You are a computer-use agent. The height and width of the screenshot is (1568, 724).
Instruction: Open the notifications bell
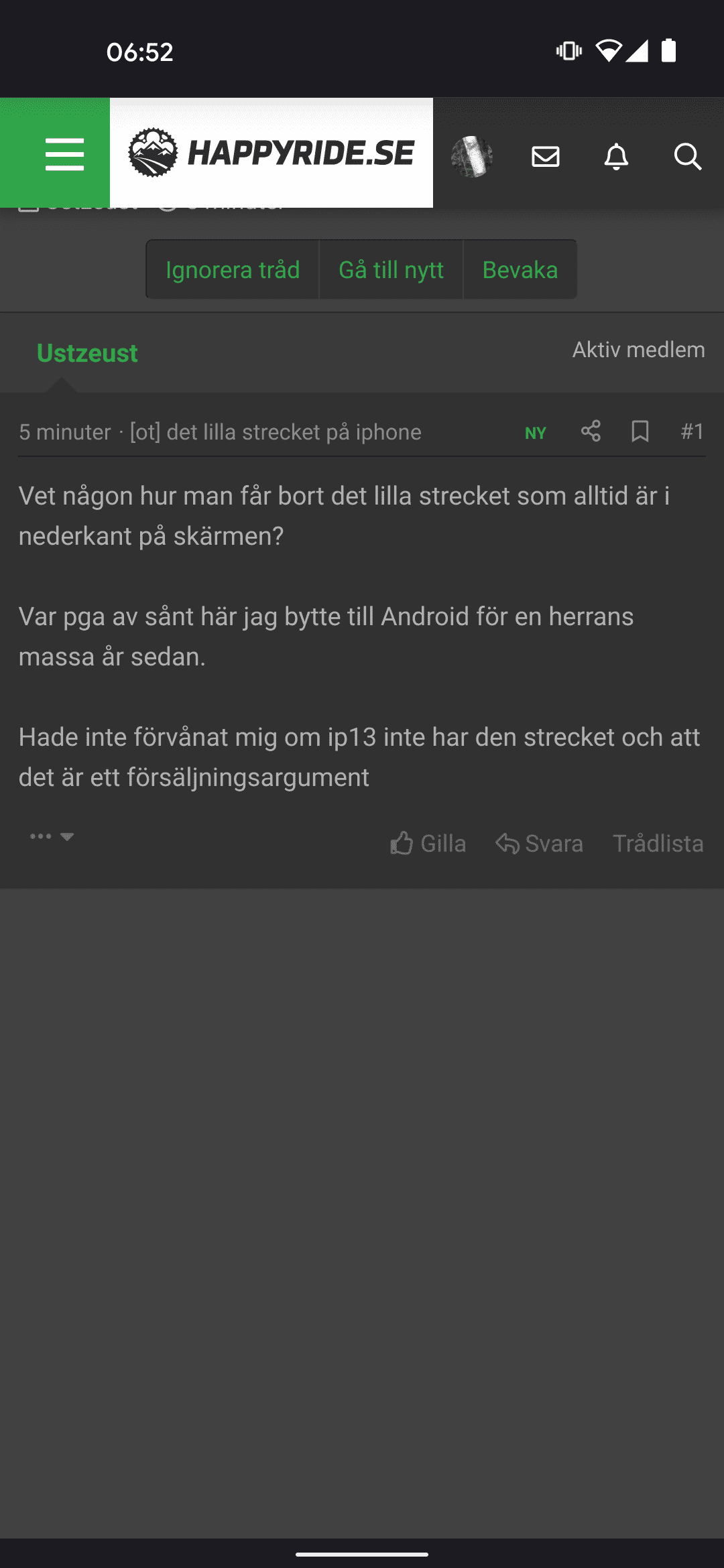(616, 157)
